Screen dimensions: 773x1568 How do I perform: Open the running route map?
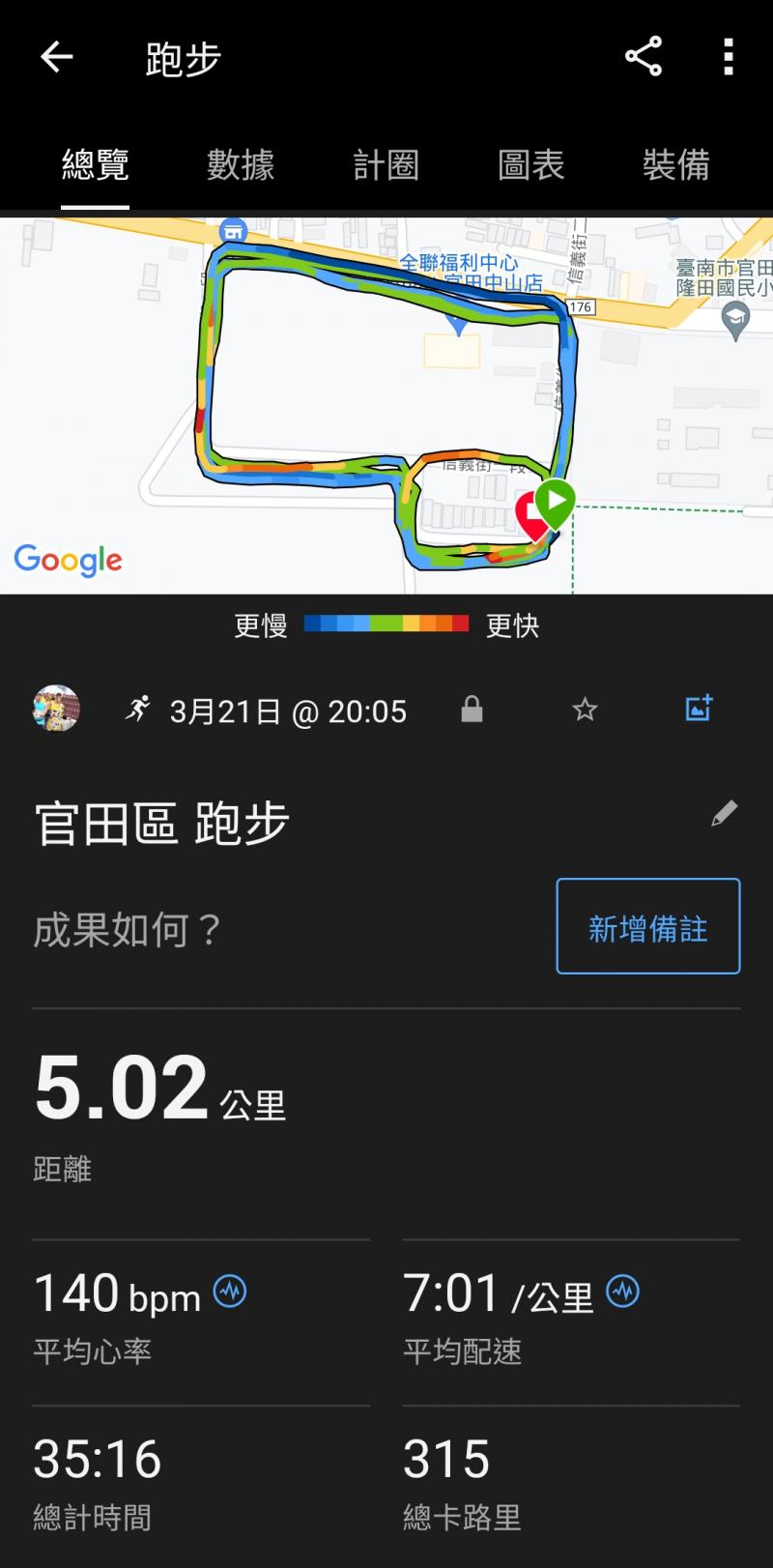pyautogui.click(x=386, y=406)
